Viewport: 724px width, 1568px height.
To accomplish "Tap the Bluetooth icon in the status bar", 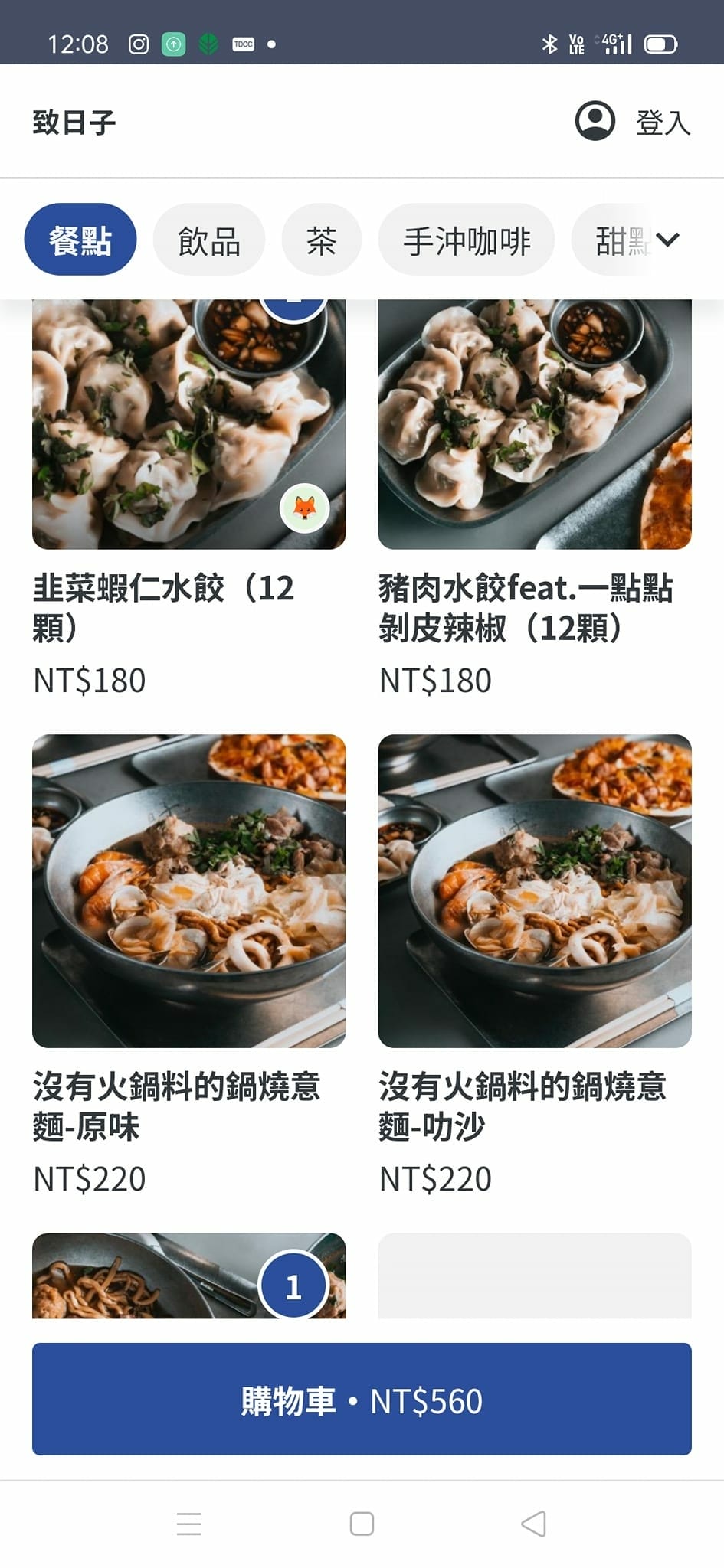I will pos(549,44).
